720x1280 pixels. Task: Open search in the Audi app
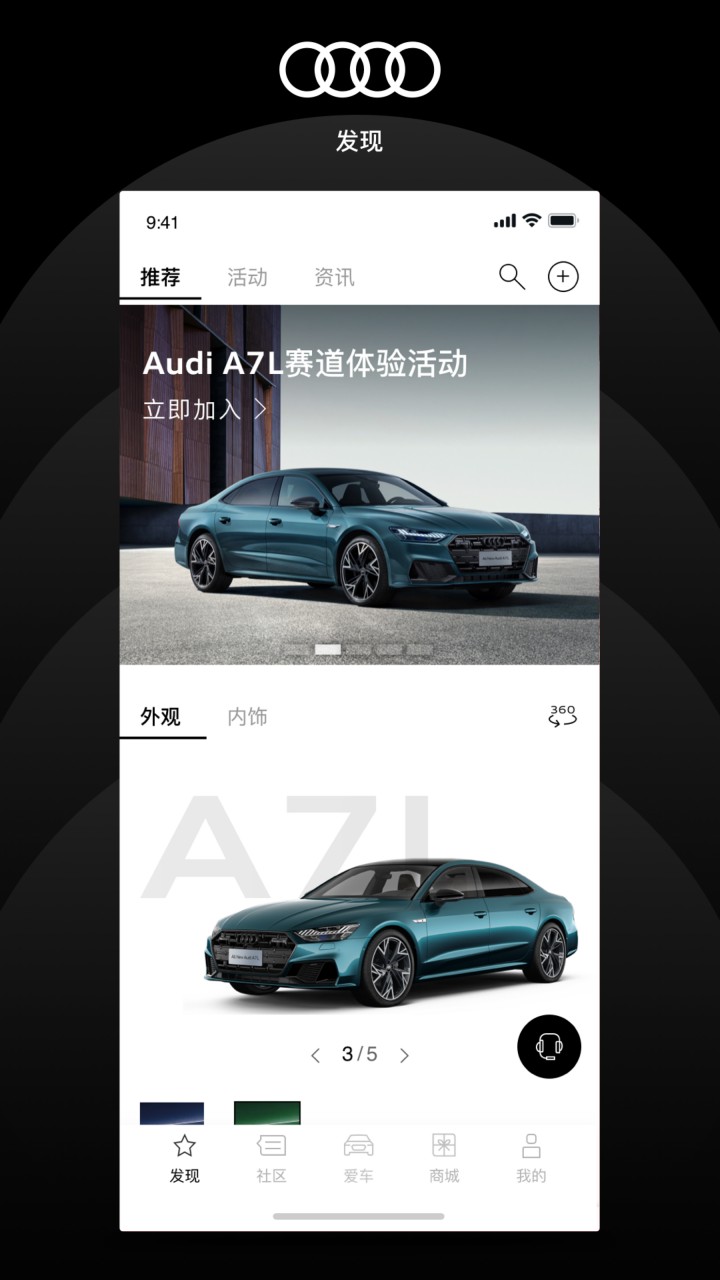point(512,277)
